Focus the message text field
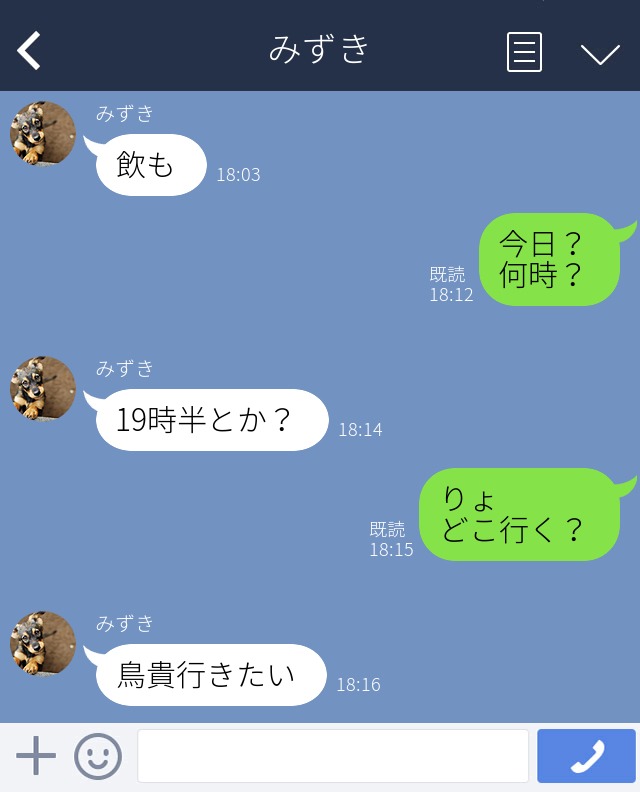 click(x=332, y=756)
